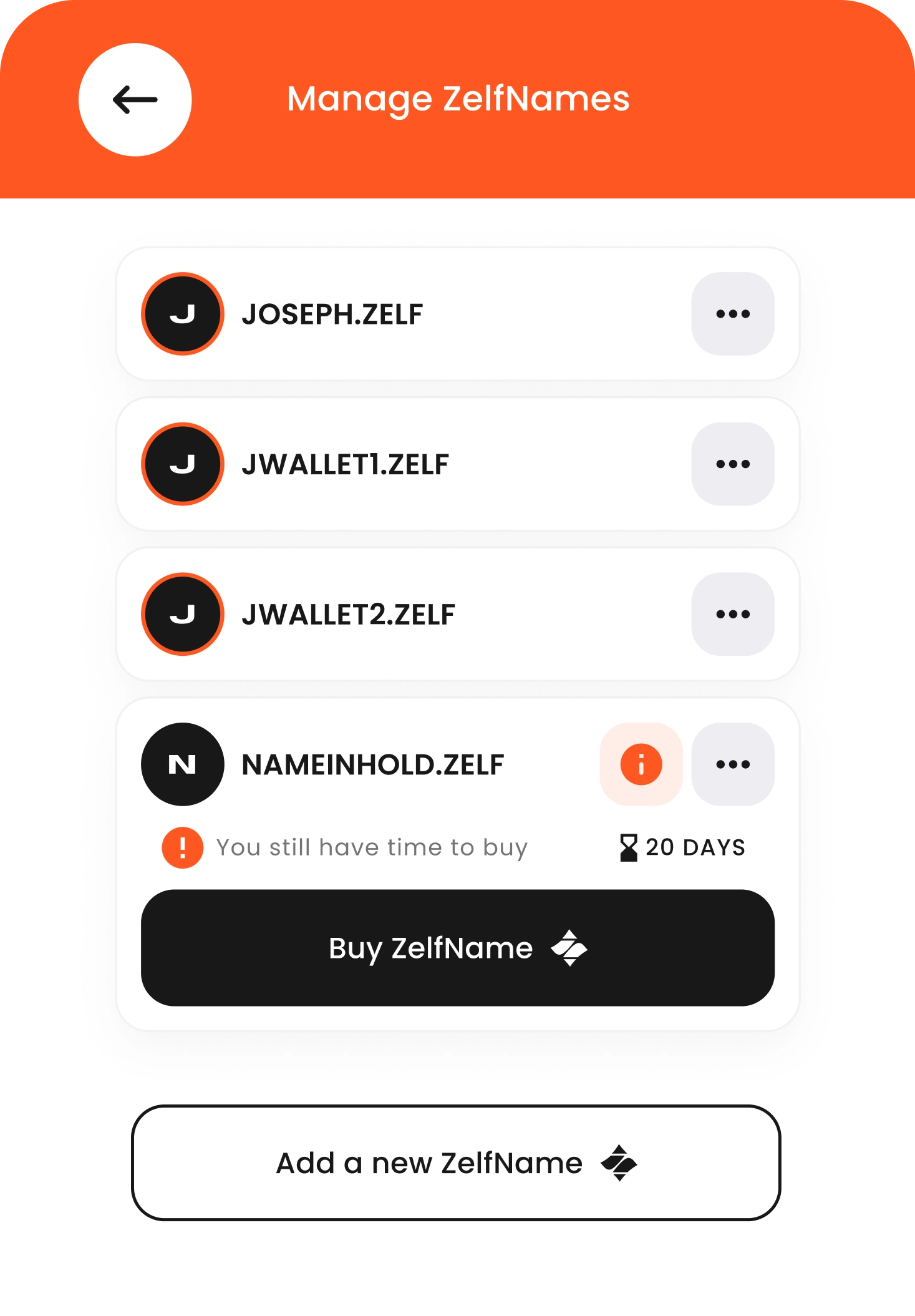Select the Manage ZelfNames title

[x=457, y=98]
